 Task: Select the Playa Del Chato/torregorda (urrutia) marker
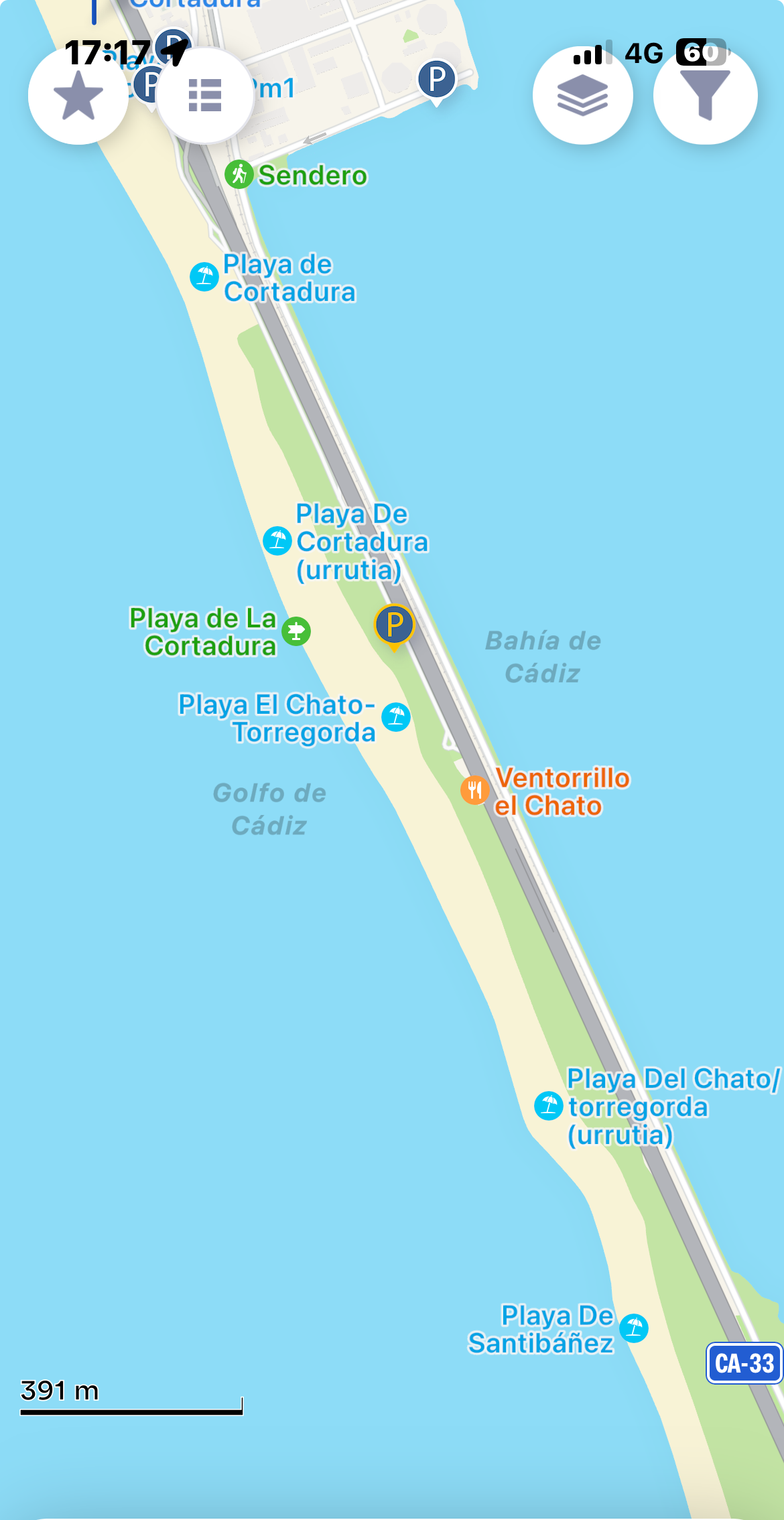[549, 1106]
